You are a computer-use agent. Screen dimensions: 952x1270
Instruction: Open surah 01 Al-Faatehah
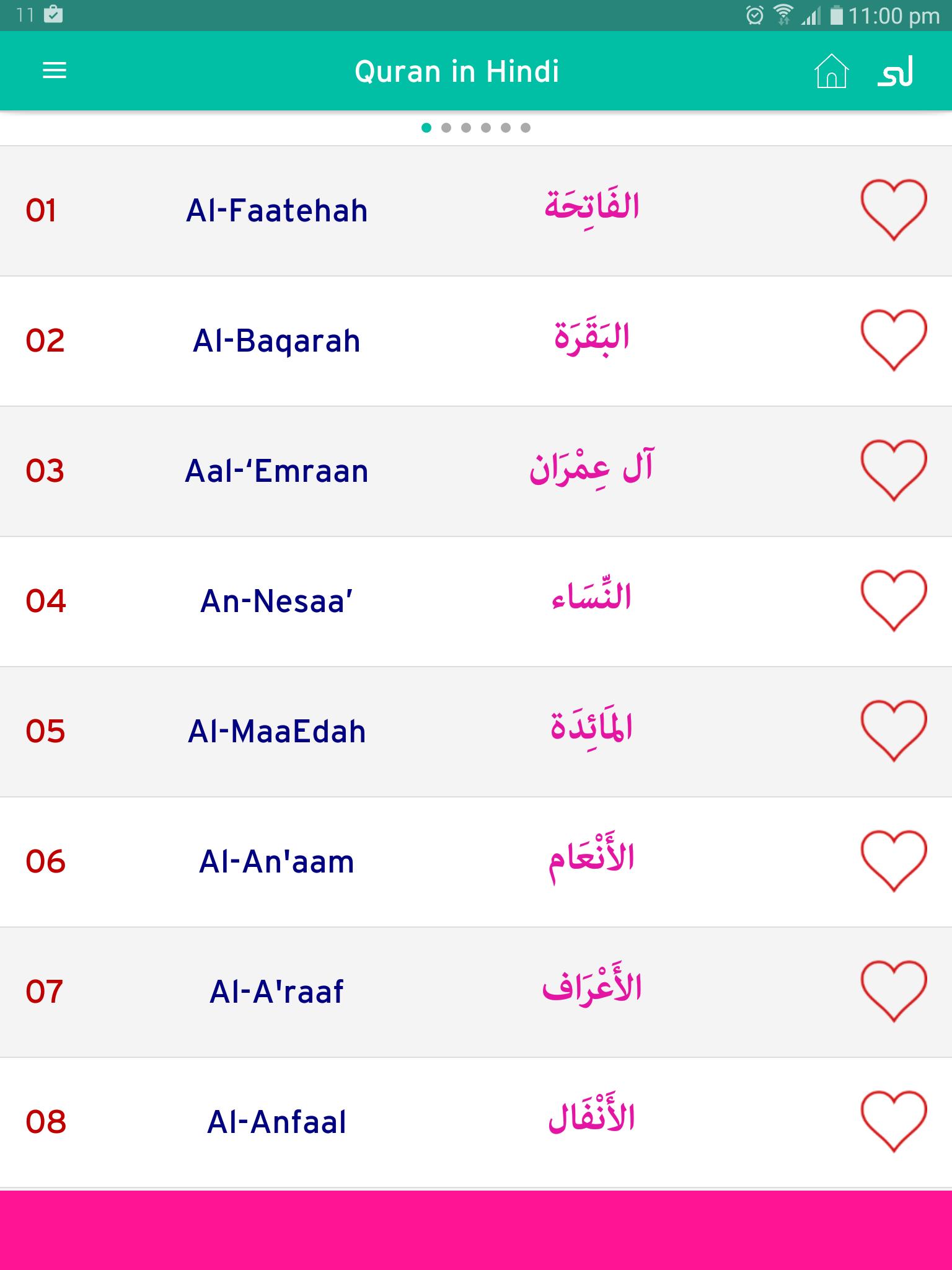(x=276, y=211)
